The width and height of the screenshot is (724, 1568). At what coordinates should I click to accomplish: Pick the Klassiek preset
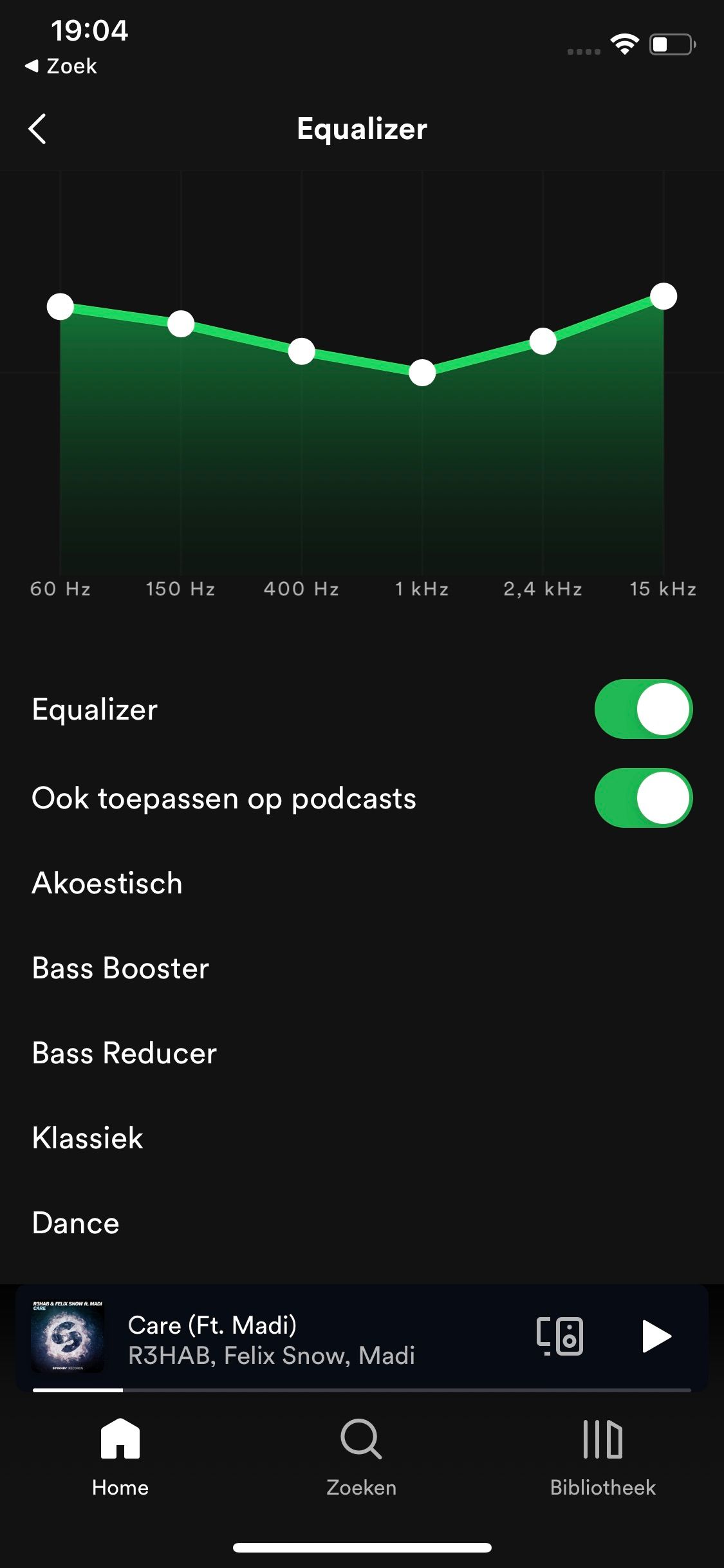tap(362, 1138)
